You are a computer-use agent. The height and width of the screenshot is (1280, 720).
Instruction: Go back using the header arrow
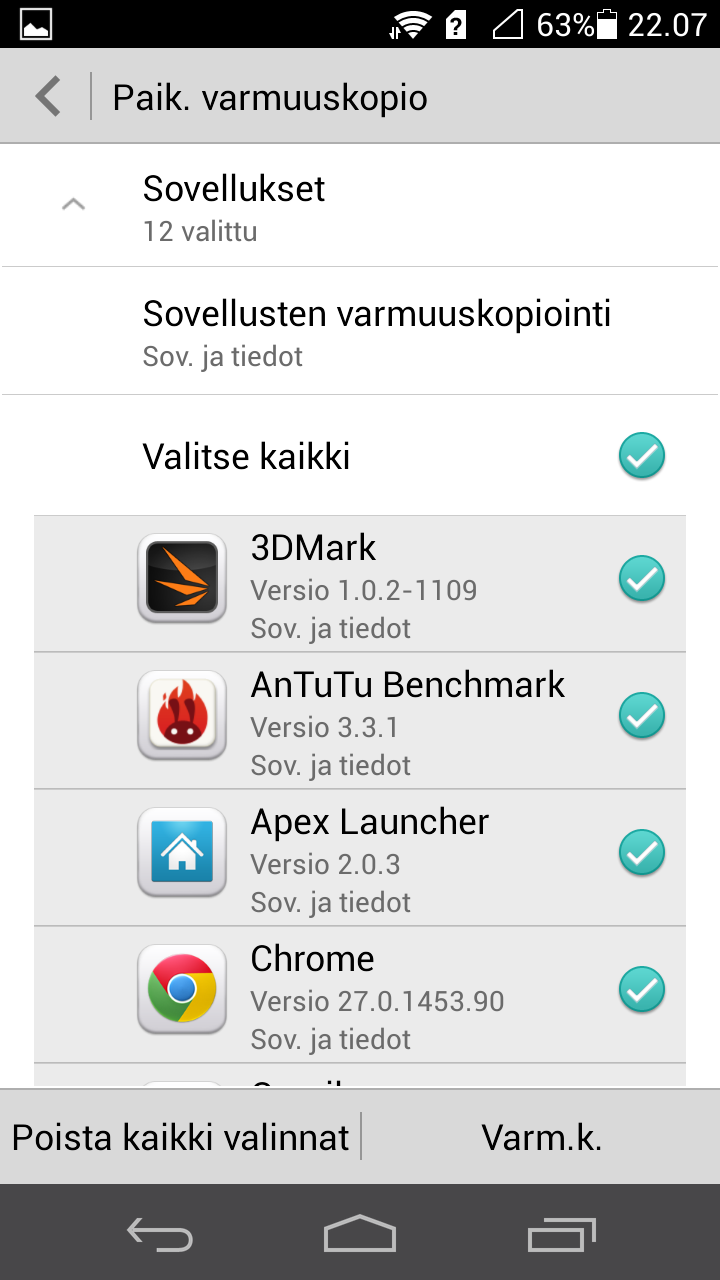pyautogui.click(x=47, y=97)
